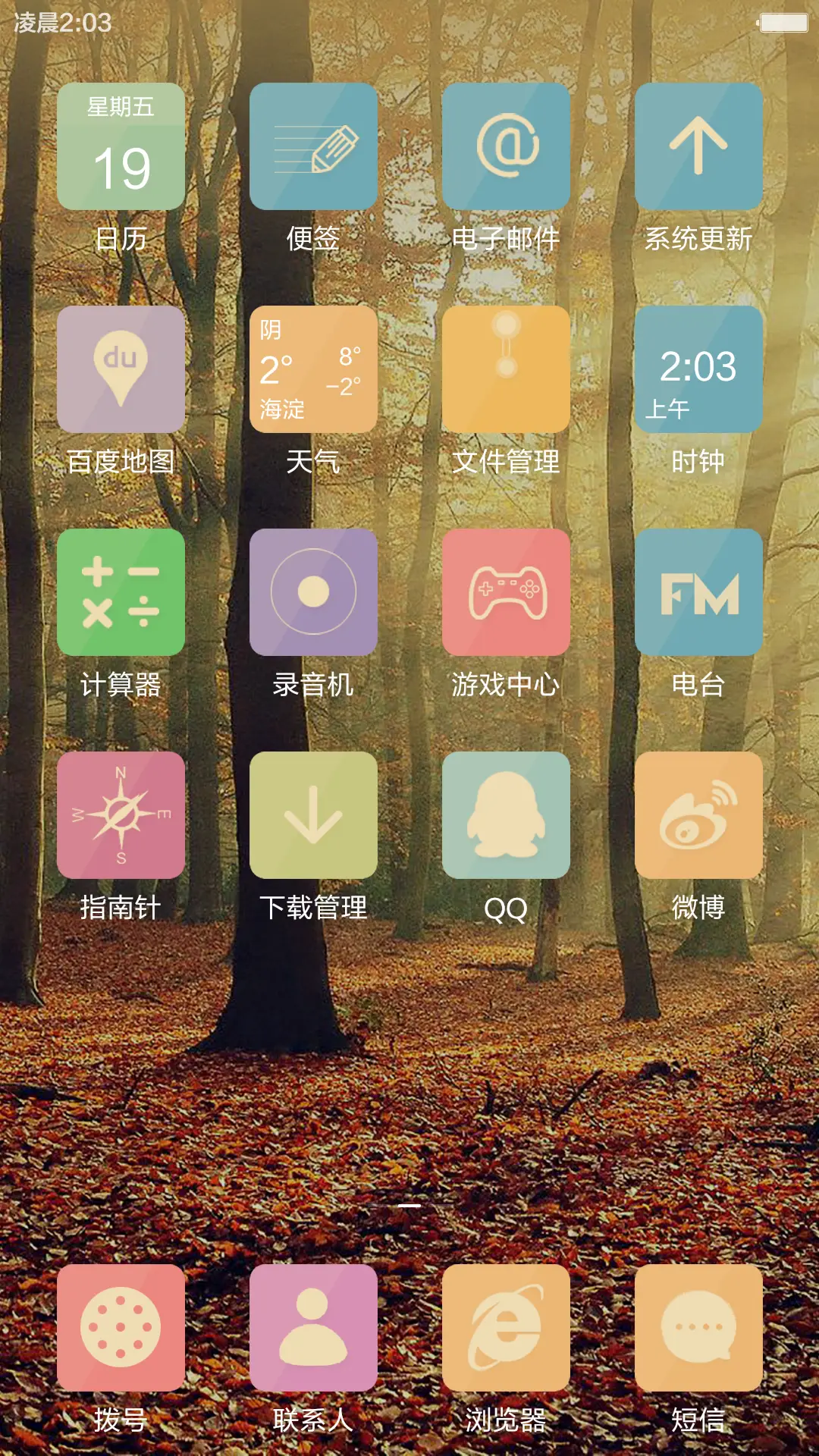Open the 文件管理 file manager

coord(507,369)
